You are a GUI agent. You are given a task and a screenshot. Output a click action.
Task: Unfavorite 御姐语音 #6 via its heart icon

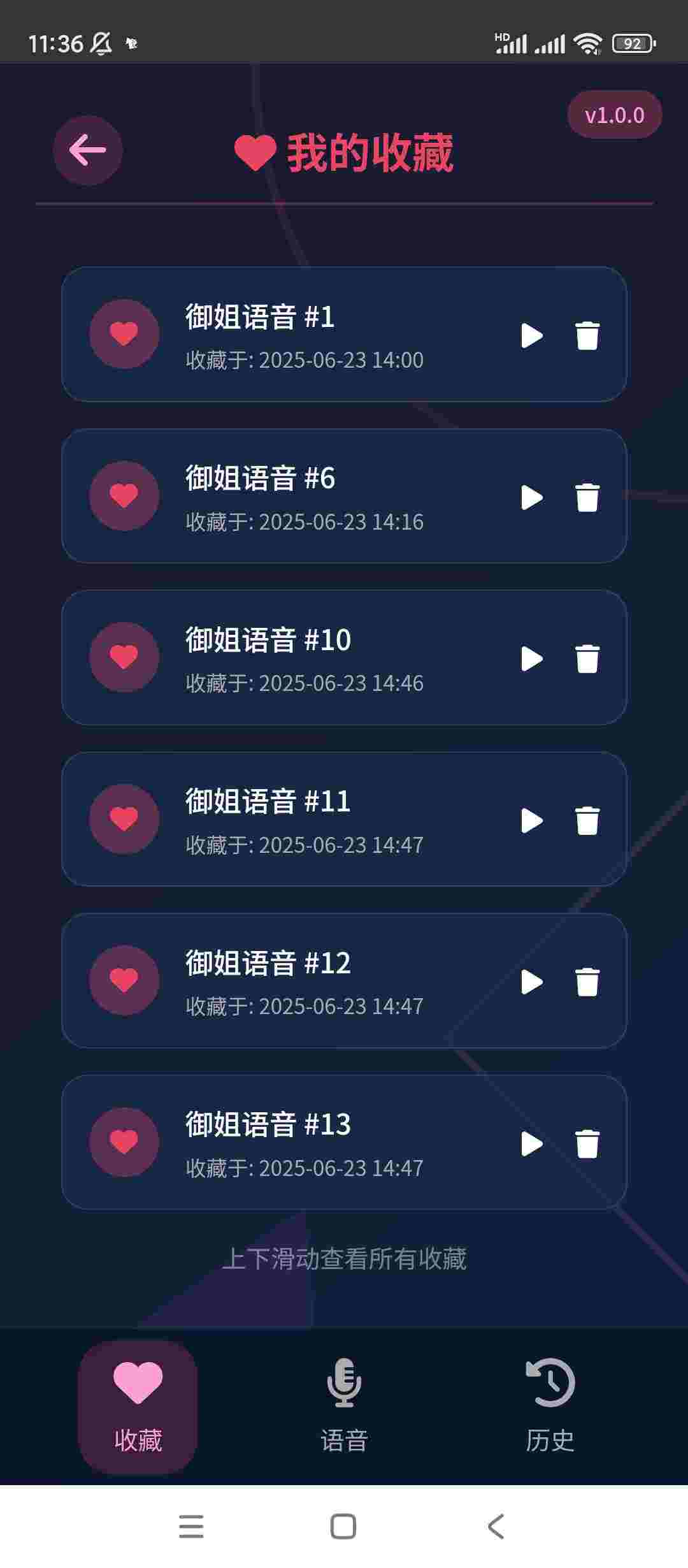click(124, 496)
